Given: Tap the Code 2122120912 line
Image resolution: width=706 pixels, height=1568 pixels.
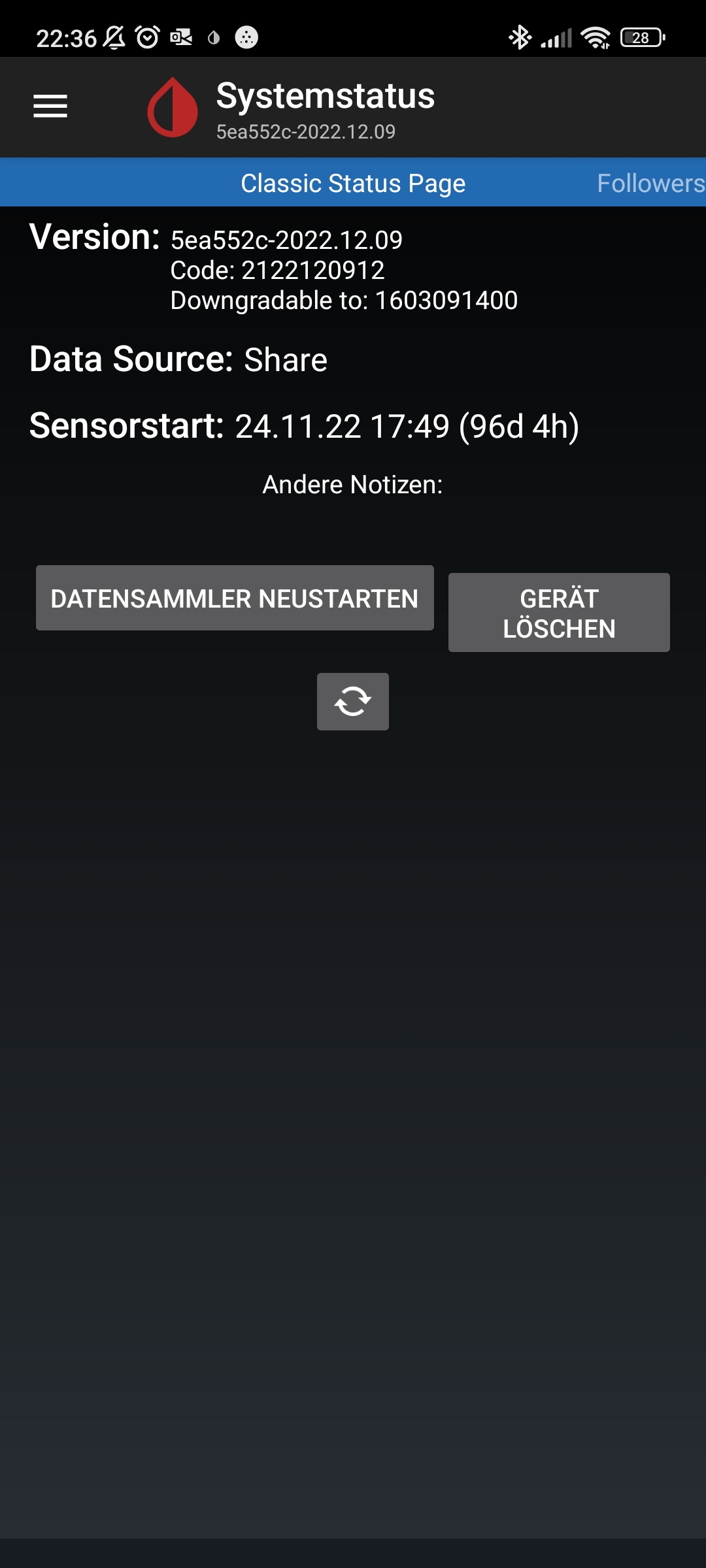Looking at the screenshot, I should (x=277, y=270).
